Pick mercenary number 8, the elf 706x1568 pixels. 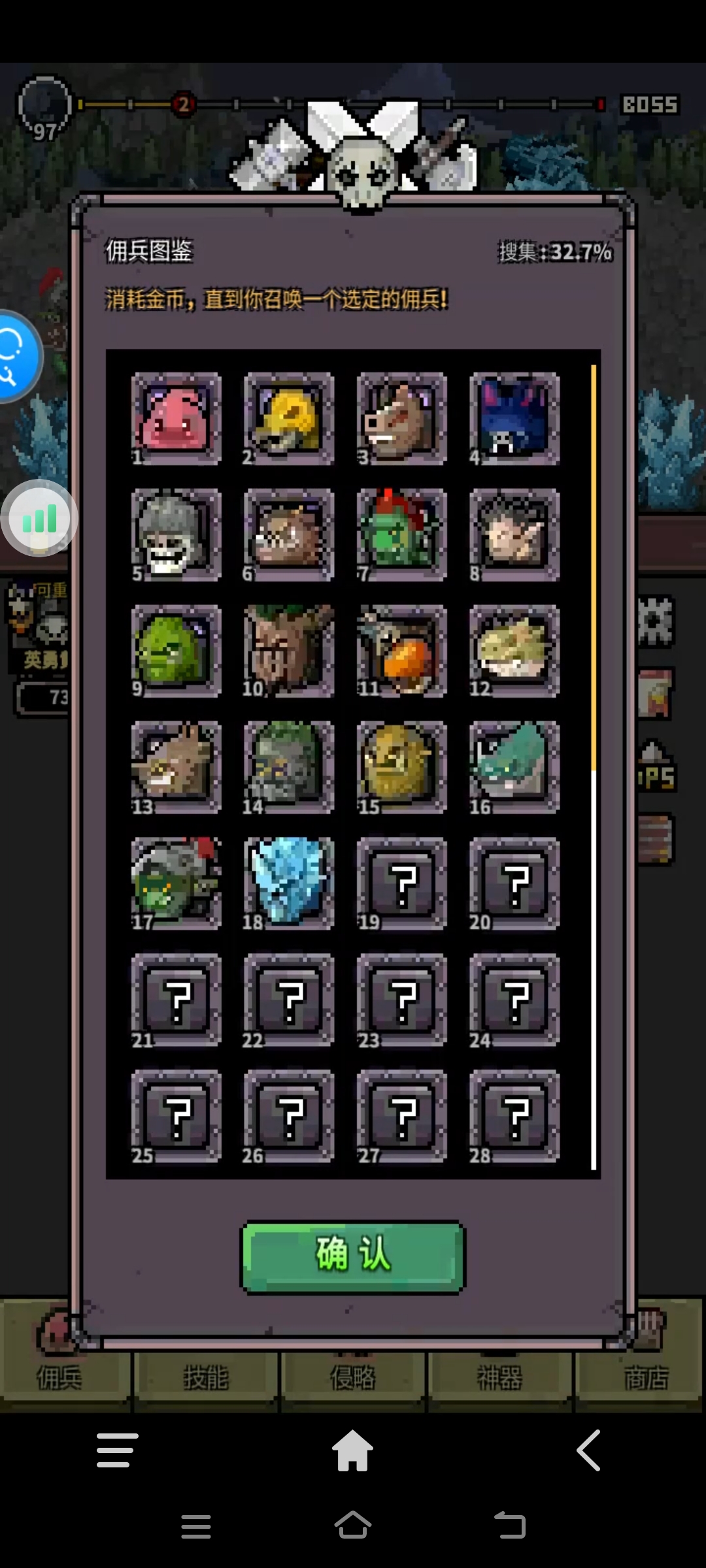(514, 534)
